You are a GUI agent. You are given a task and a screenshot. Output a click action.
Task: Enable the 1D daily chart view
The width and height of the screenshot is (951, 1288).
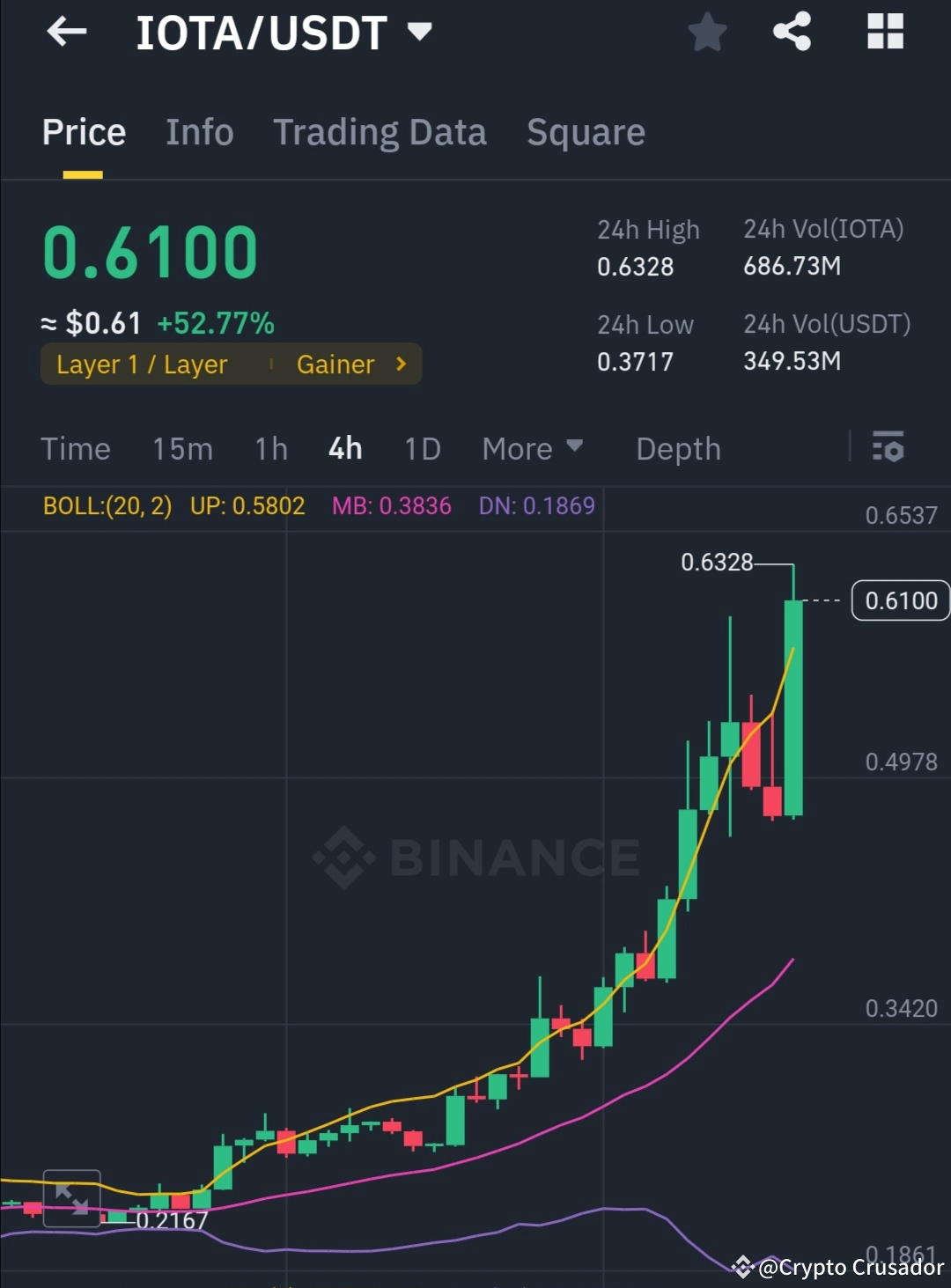421,448
